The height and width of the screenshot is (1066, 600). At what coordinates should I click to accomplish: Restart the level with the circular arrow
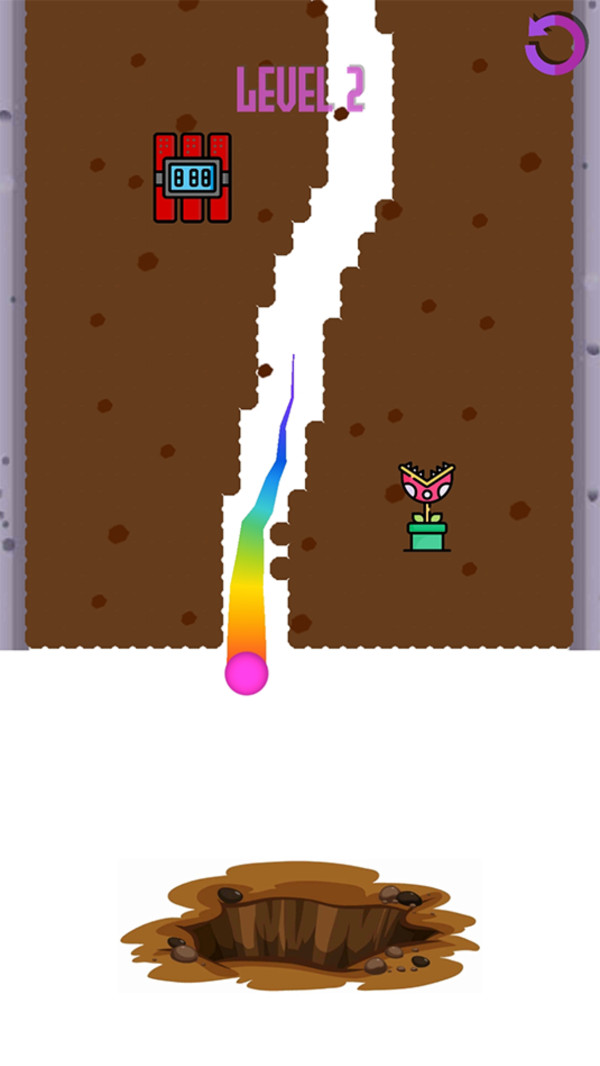[x=555, y=44]
